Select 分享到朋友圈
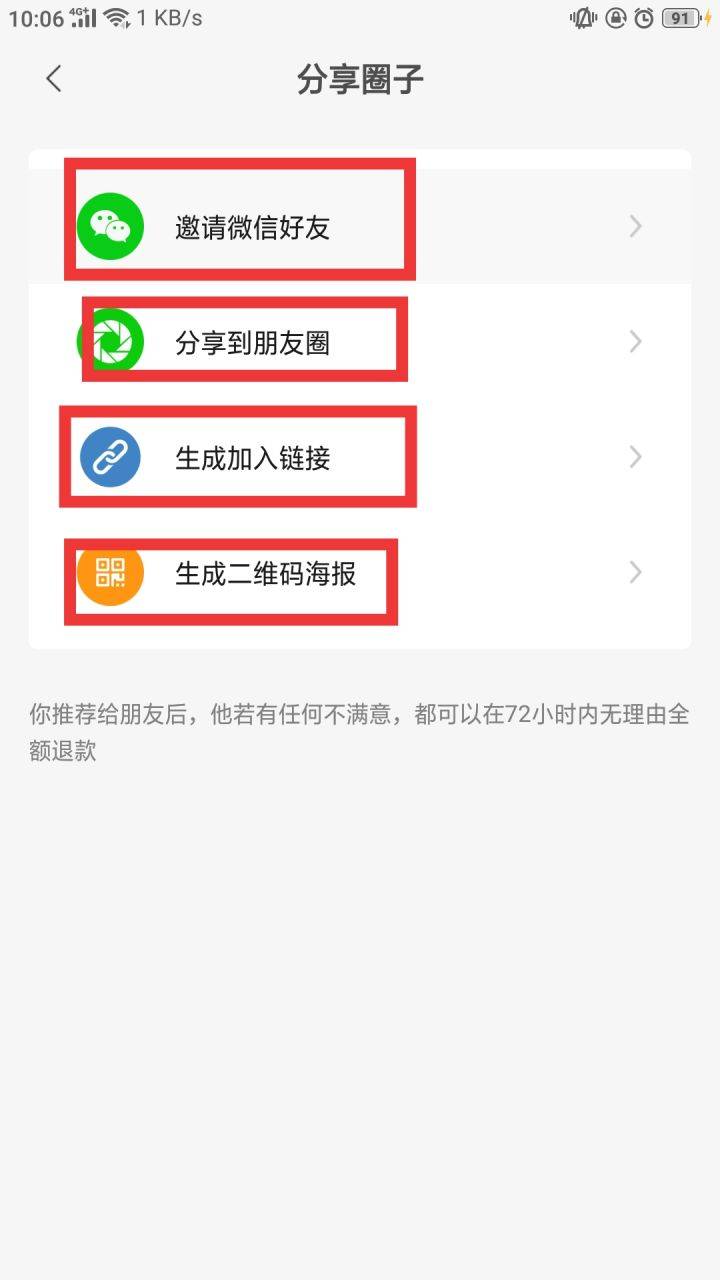The height and width of the screenshot is (1280, 720). point(360,342)
